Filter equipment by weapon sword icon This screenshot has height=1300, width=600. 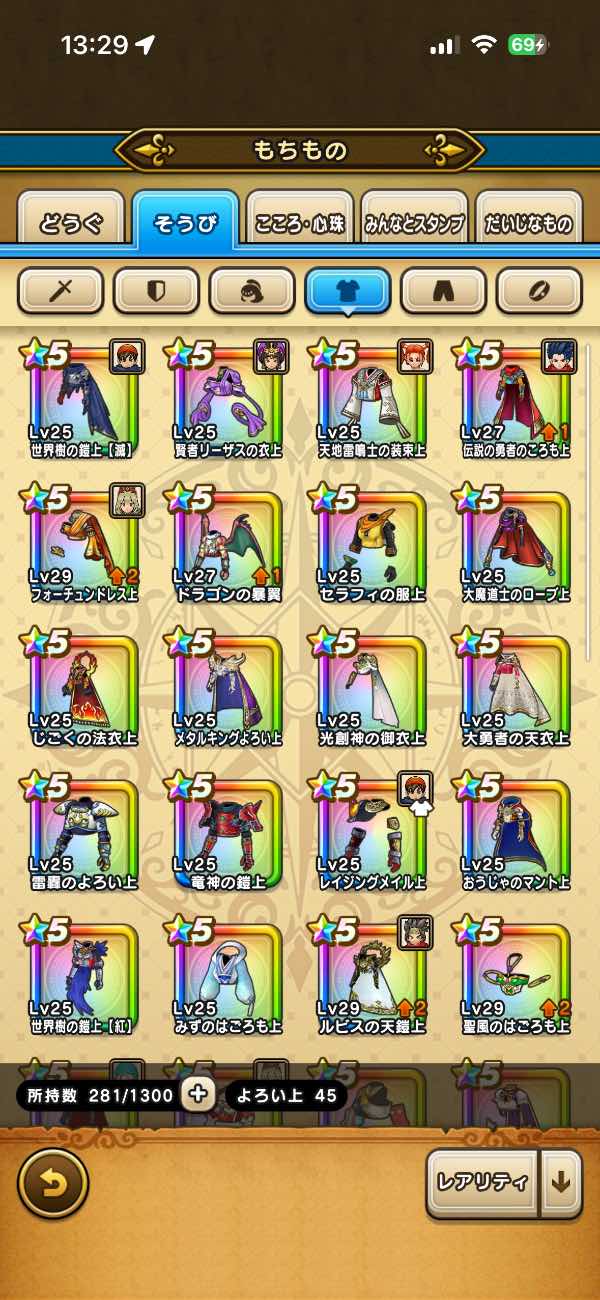click(61, 291)
